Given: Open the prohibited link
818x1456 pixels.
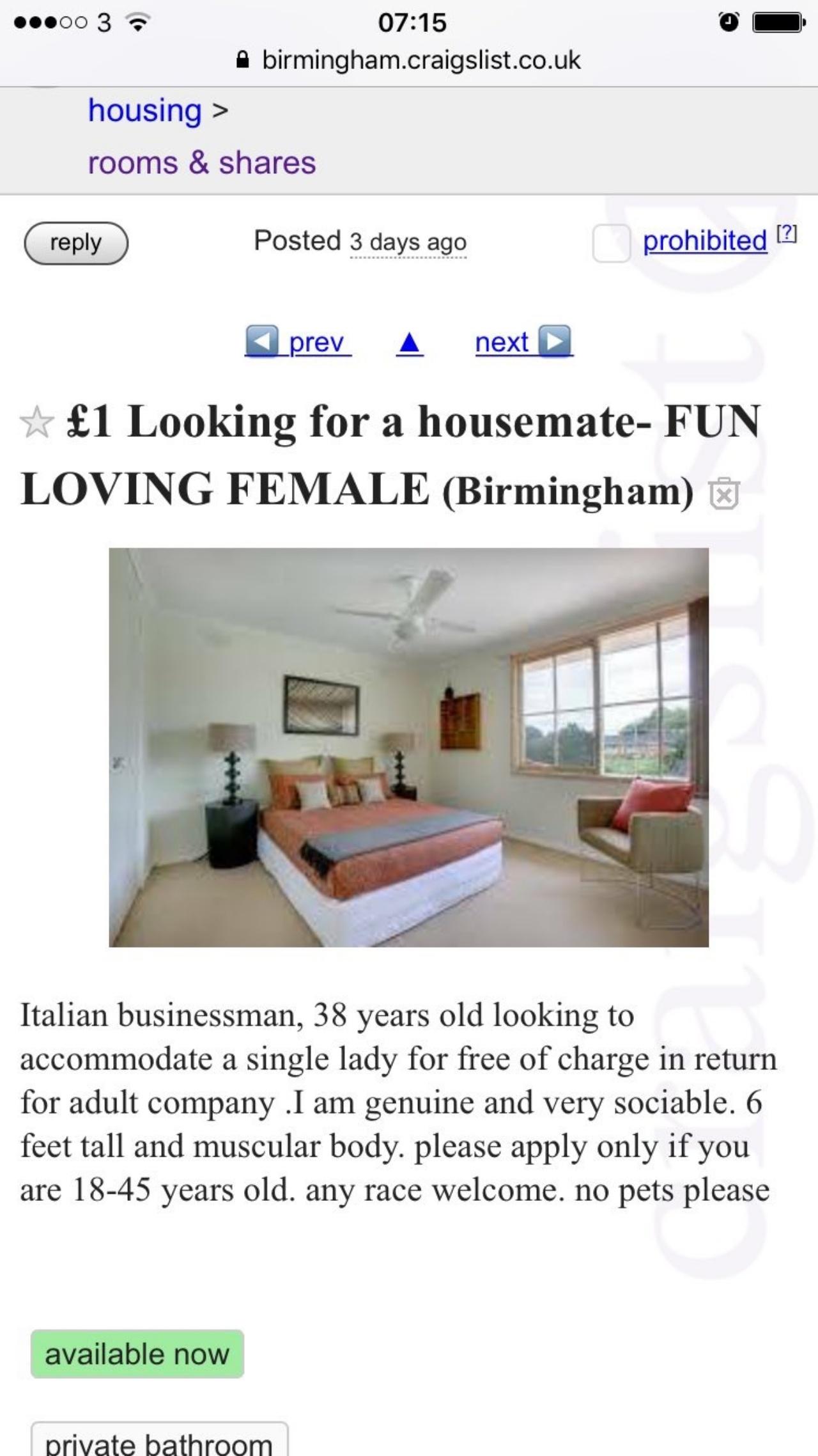Looking at the screenshot, I should [x=704, y=241].
